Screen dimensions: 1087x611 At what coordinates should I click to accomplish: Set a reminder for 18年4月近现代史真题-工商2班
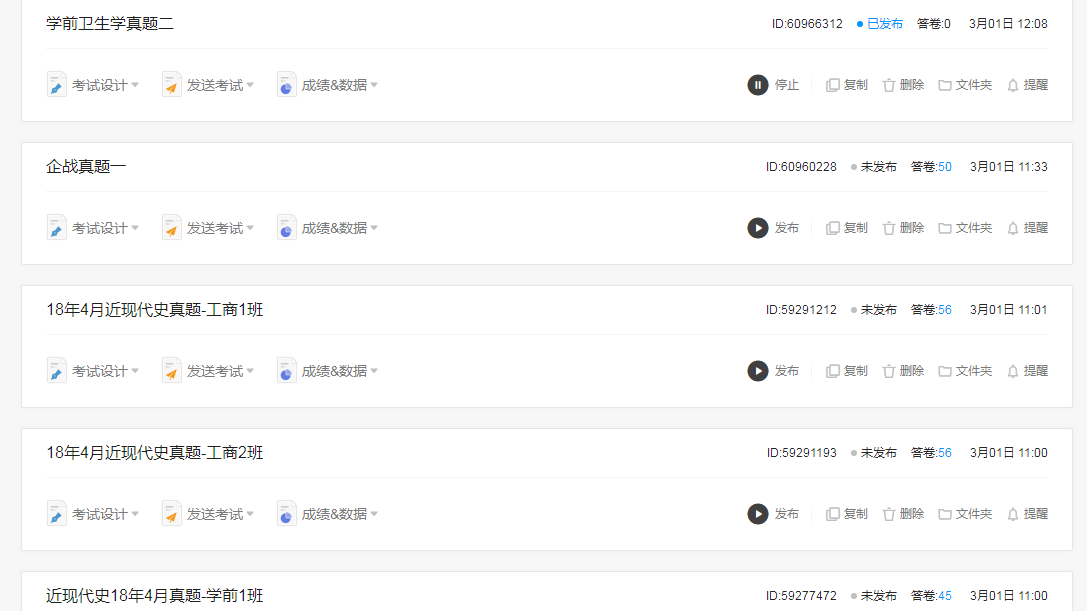(x=1027, y=514)
